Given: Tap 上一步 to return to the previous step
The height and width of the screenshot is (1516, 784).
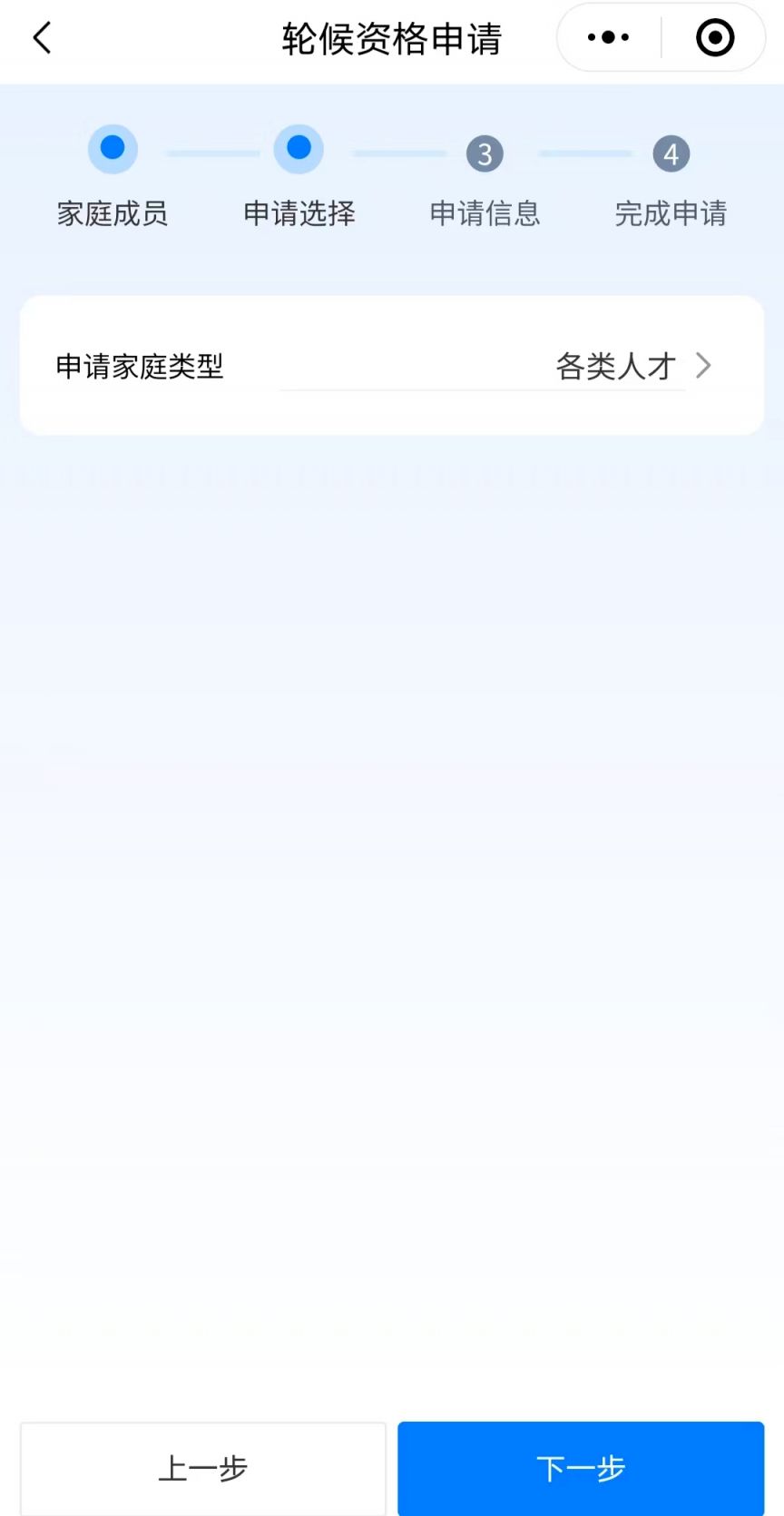Looking at the screenshot, I should pos(203,1468).
